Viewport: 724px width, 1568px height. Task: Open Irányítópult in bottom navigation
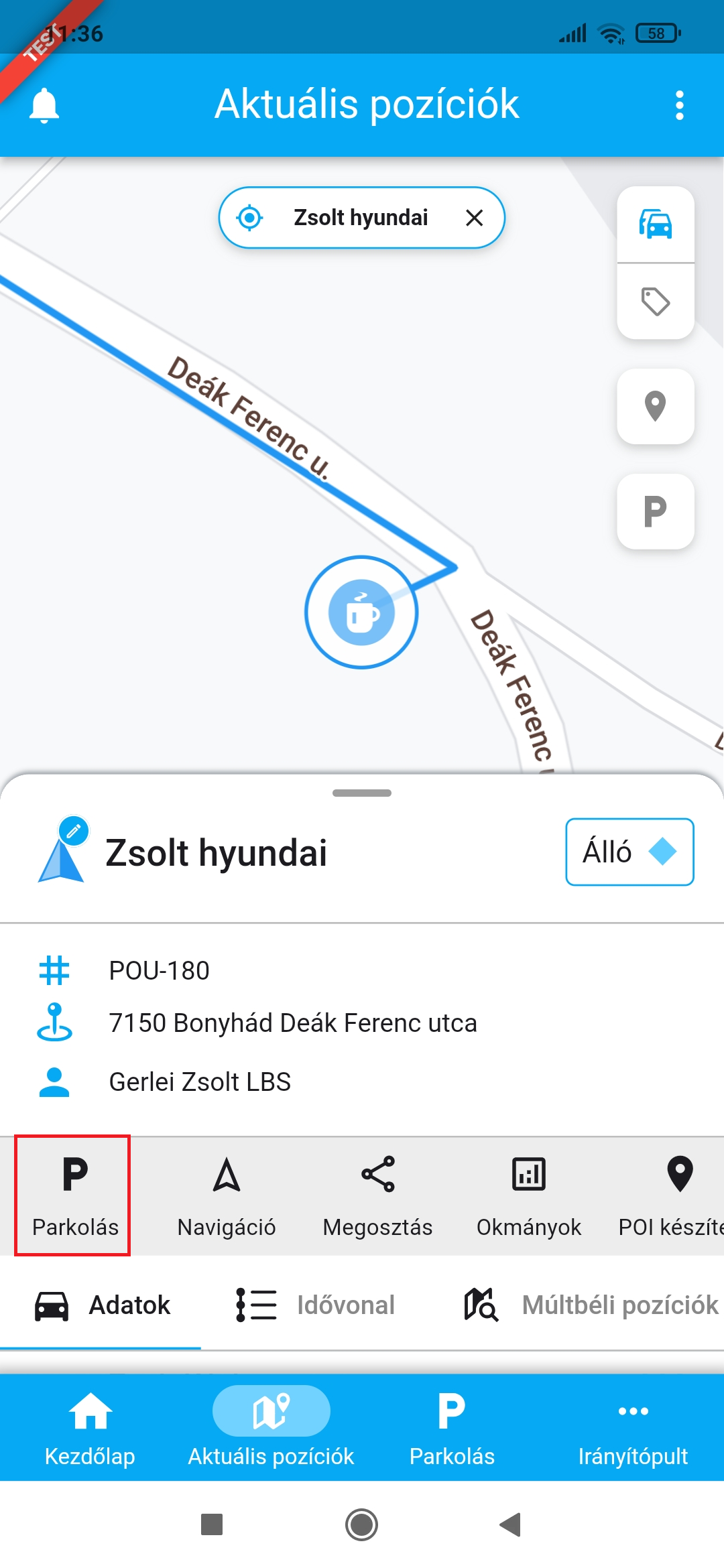pos(633,1427)
